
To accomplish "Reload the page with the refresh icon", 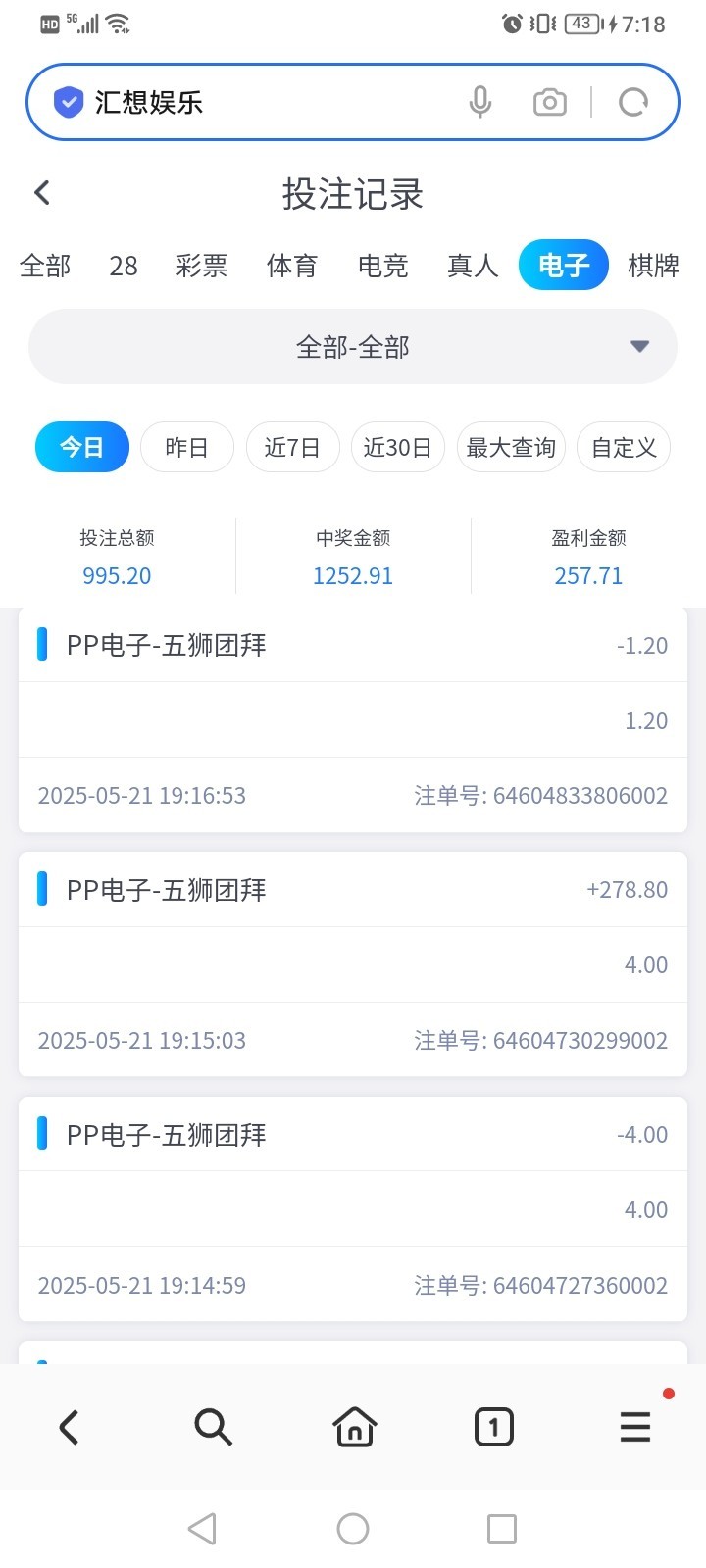I will [633, 102].
